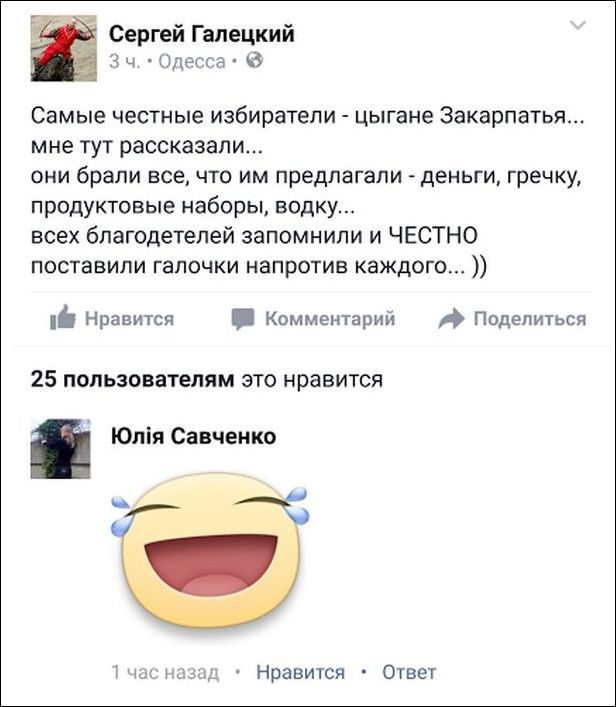Reply to Юлія Савченко's comment via Ответ
The image size is (616, 707).
[x=409, y=672]
